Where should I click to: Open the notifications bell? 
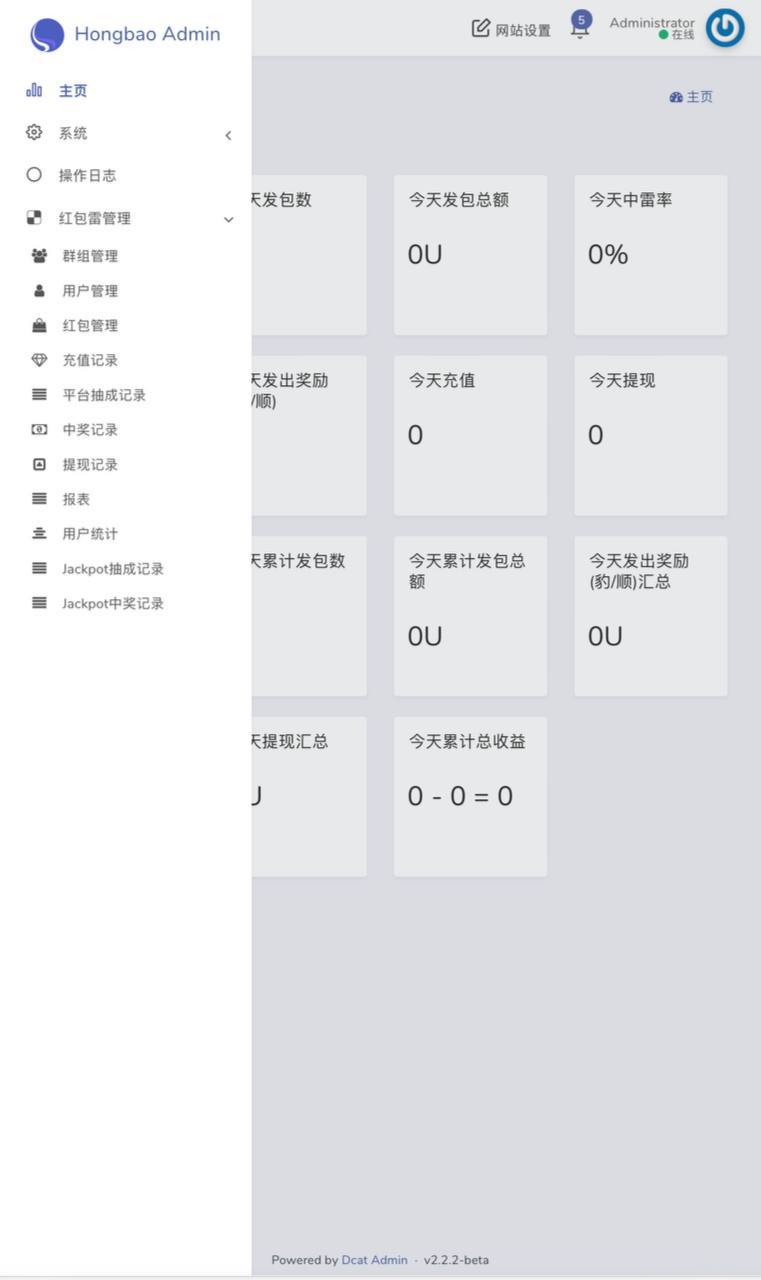[x=580, y=27]
